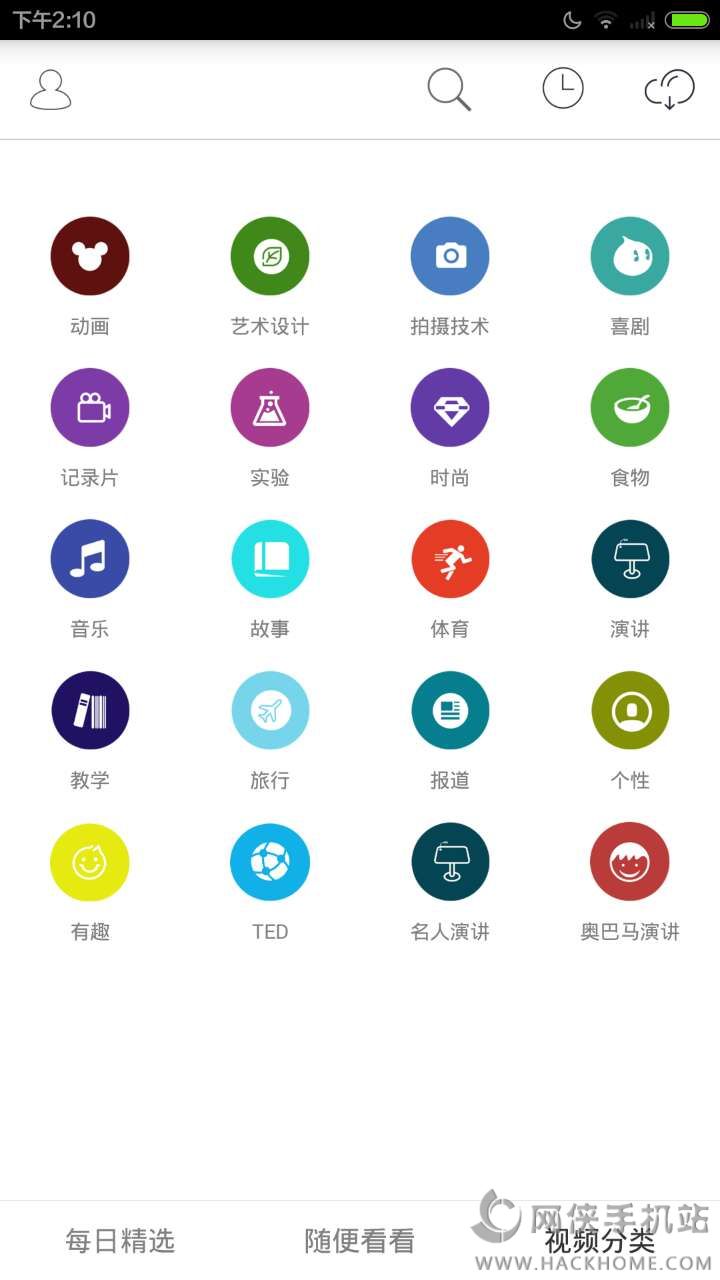Open the cloud downloads icon
Screen dimensions: 720x1280
tap(669, 90)
